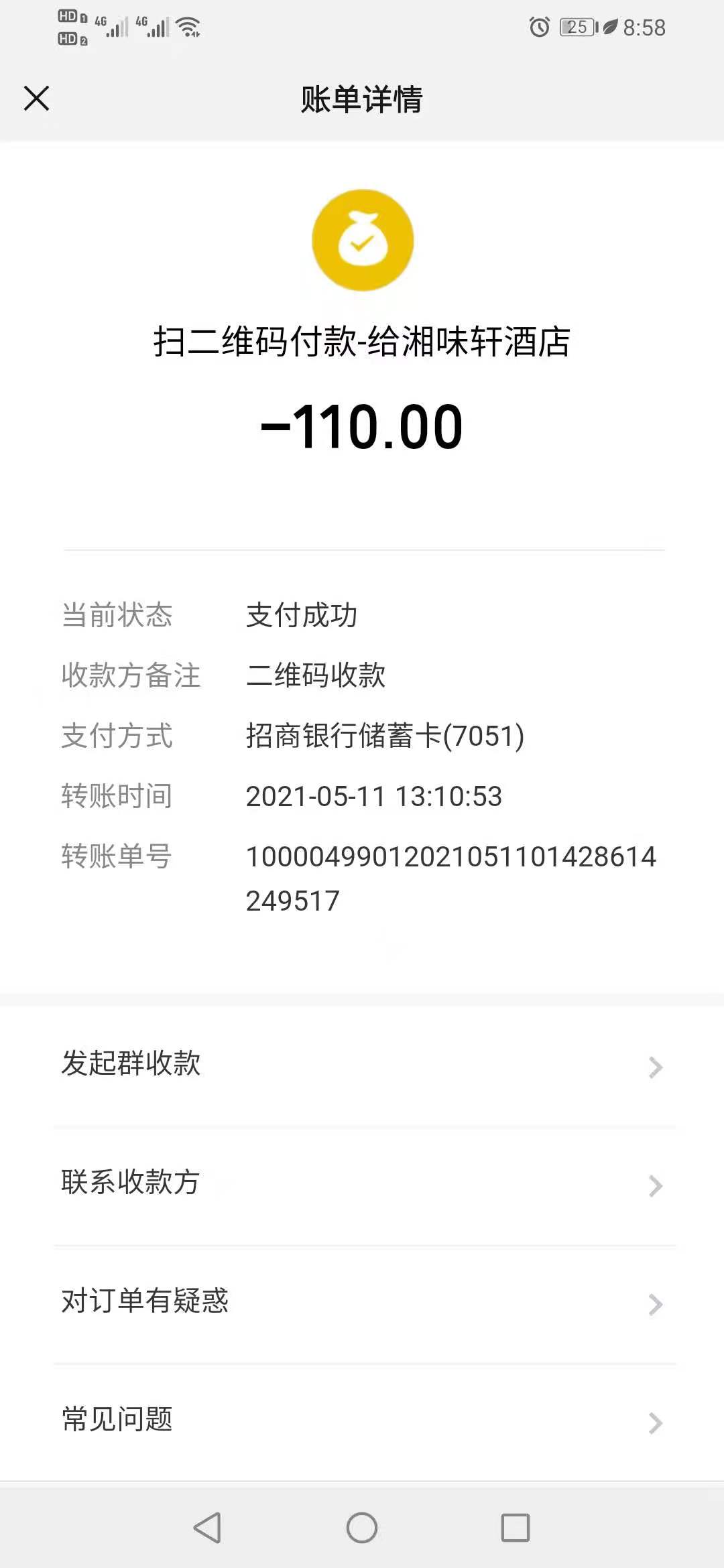Open the recent apps view
The height and width of the screenshot is (1568, 724).
[x=516, y=1528]
